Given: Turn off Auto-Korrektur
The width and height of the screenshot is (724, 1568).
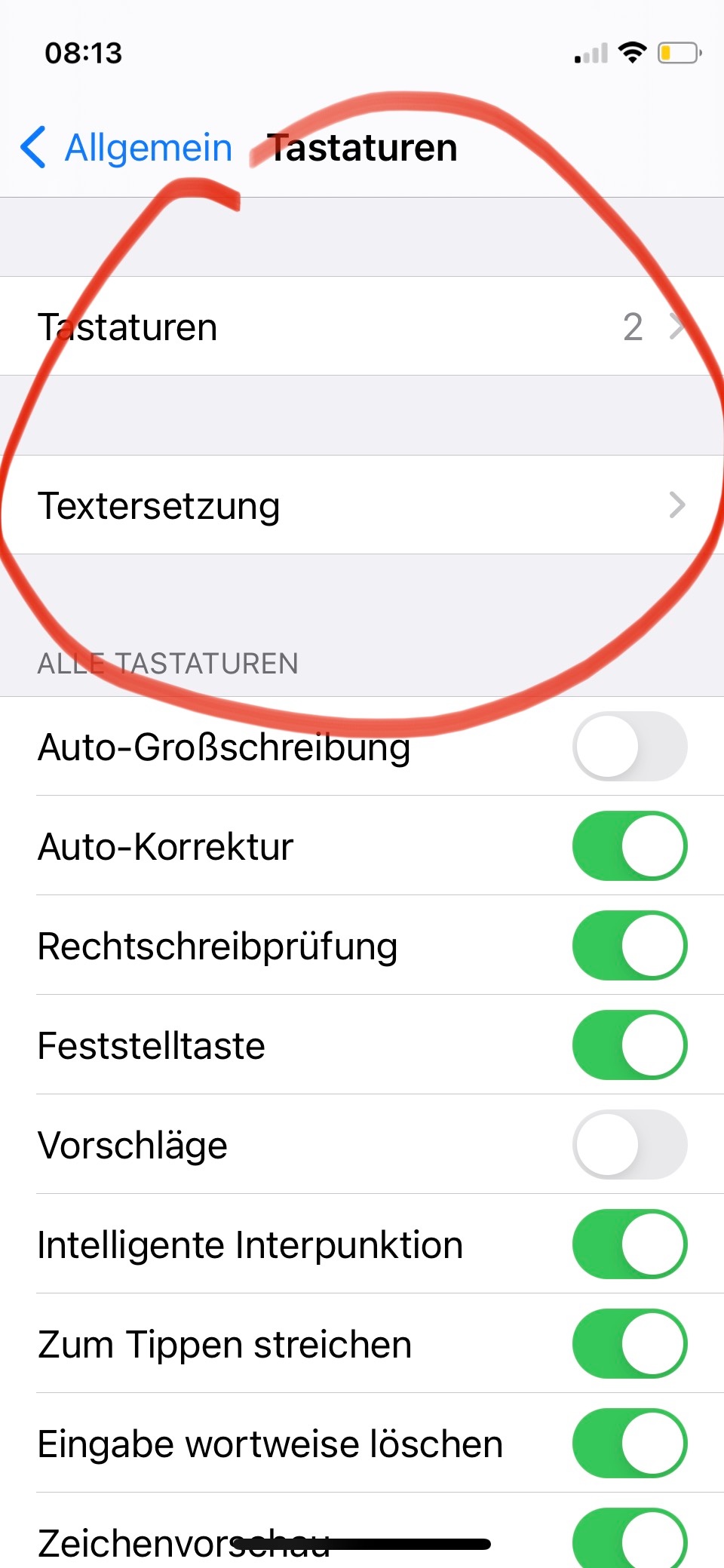Looking at the screenshot, I should [x=630, y=846].
